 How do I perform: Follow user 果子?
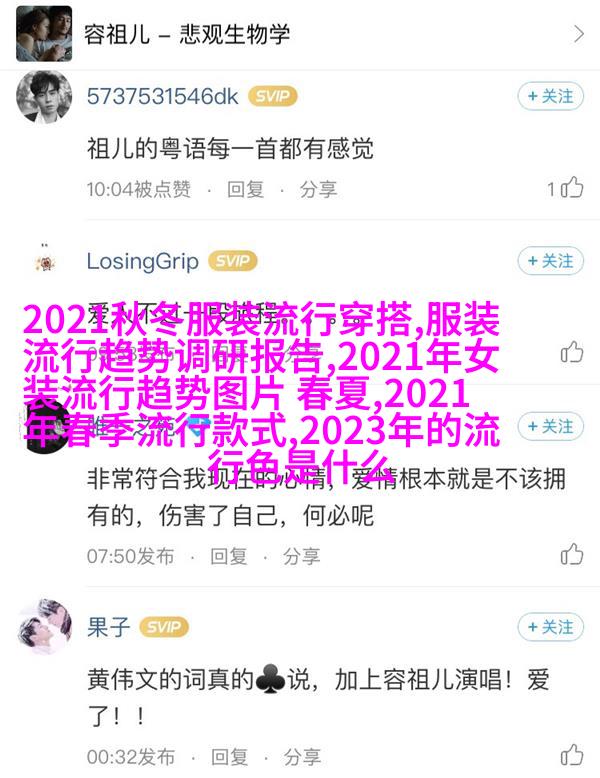550,627
